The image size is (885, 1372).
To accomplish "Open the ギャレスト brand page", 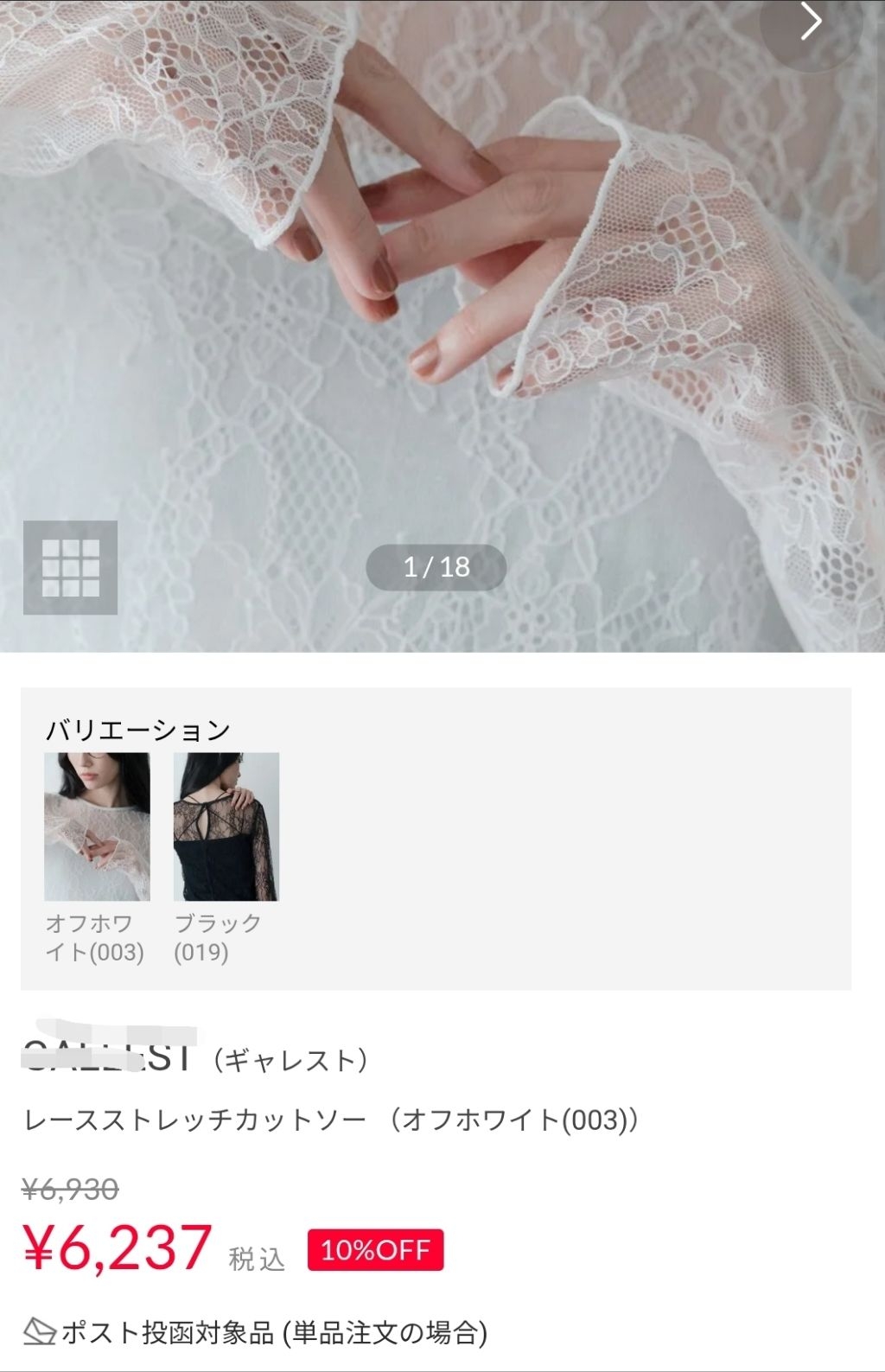I will [195, 1058].
